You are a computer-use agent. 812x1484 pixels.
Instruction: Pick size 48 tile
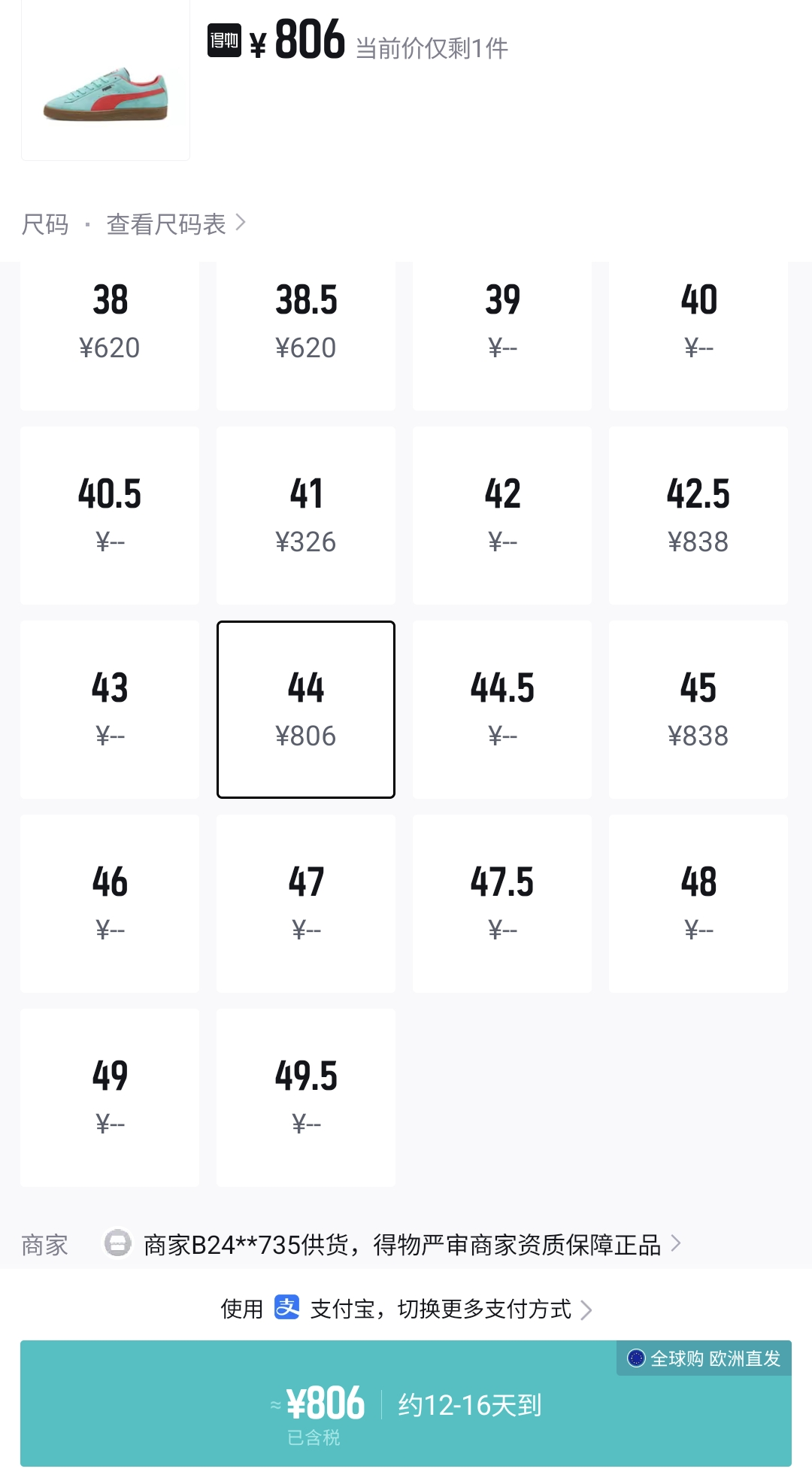(x=698, y=903)
